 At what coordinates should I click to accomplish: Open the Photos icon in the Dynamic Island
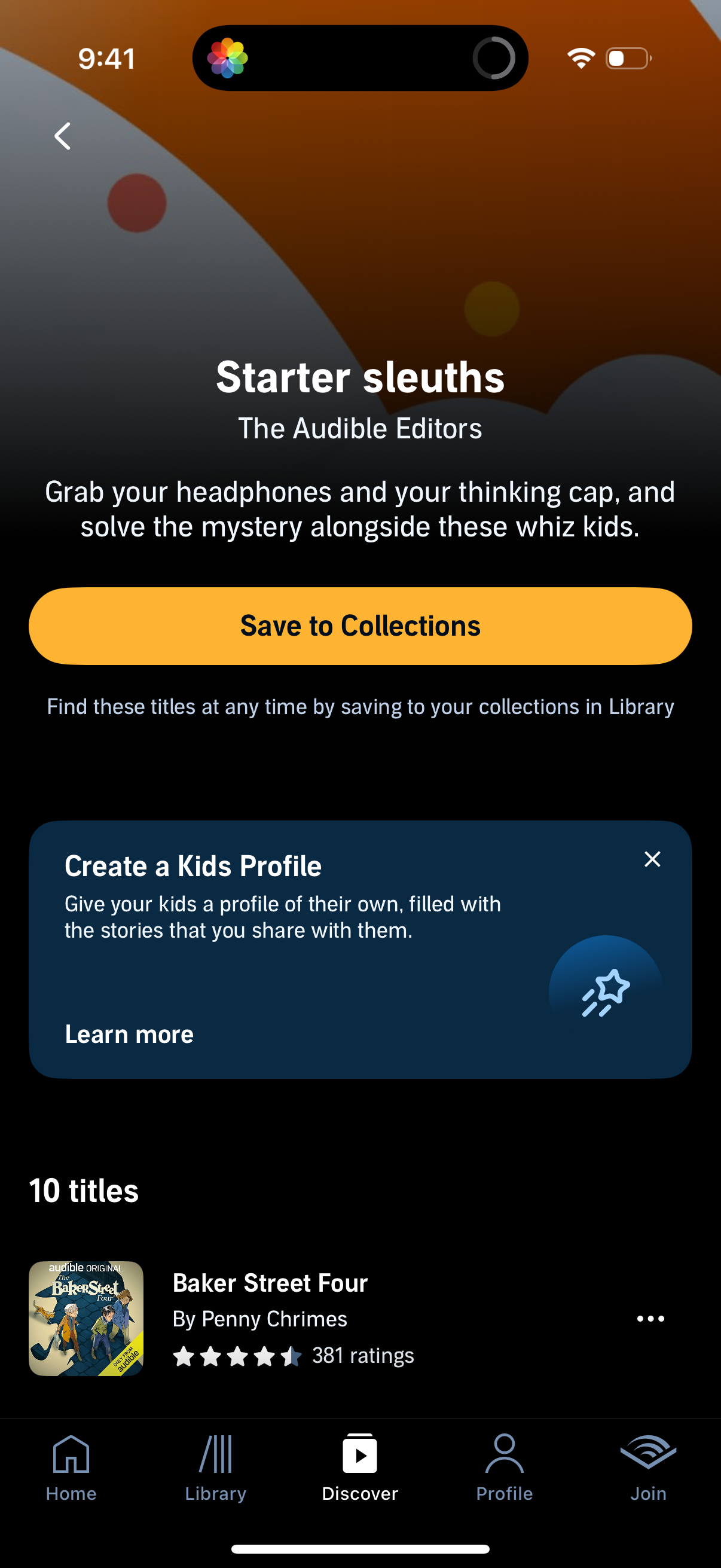pos(230,58)
